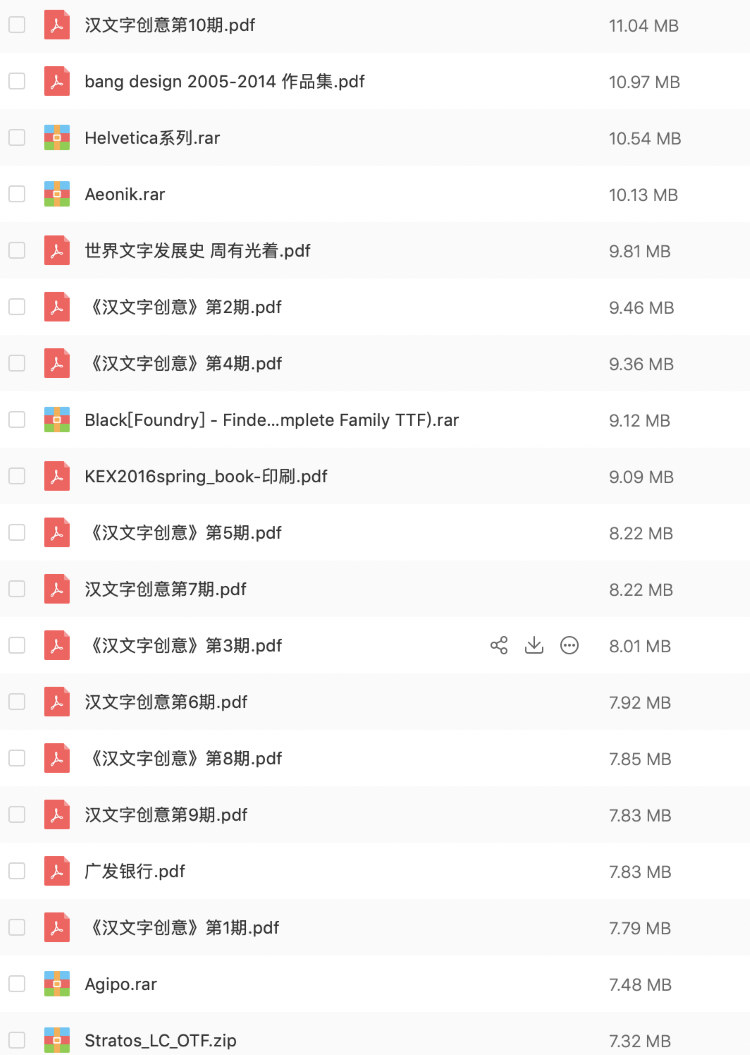The image size is (750, 1055).
Task: Open the Black[Foundry] Family TTF rar file
Action: coord(271,420)
